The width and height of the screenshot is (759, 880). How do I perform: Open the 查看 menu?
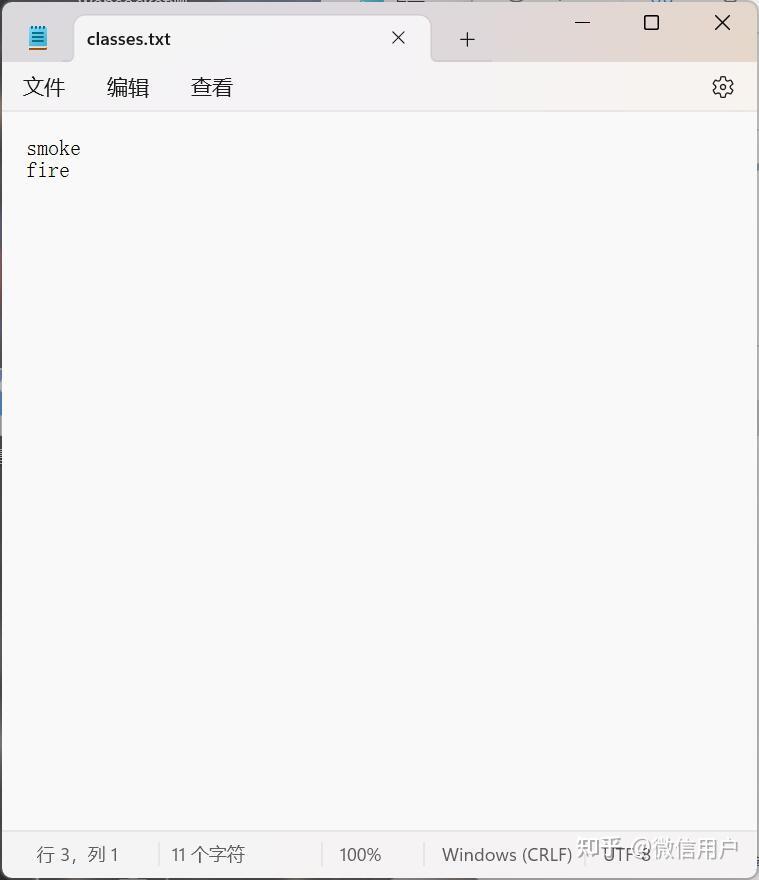211,88
